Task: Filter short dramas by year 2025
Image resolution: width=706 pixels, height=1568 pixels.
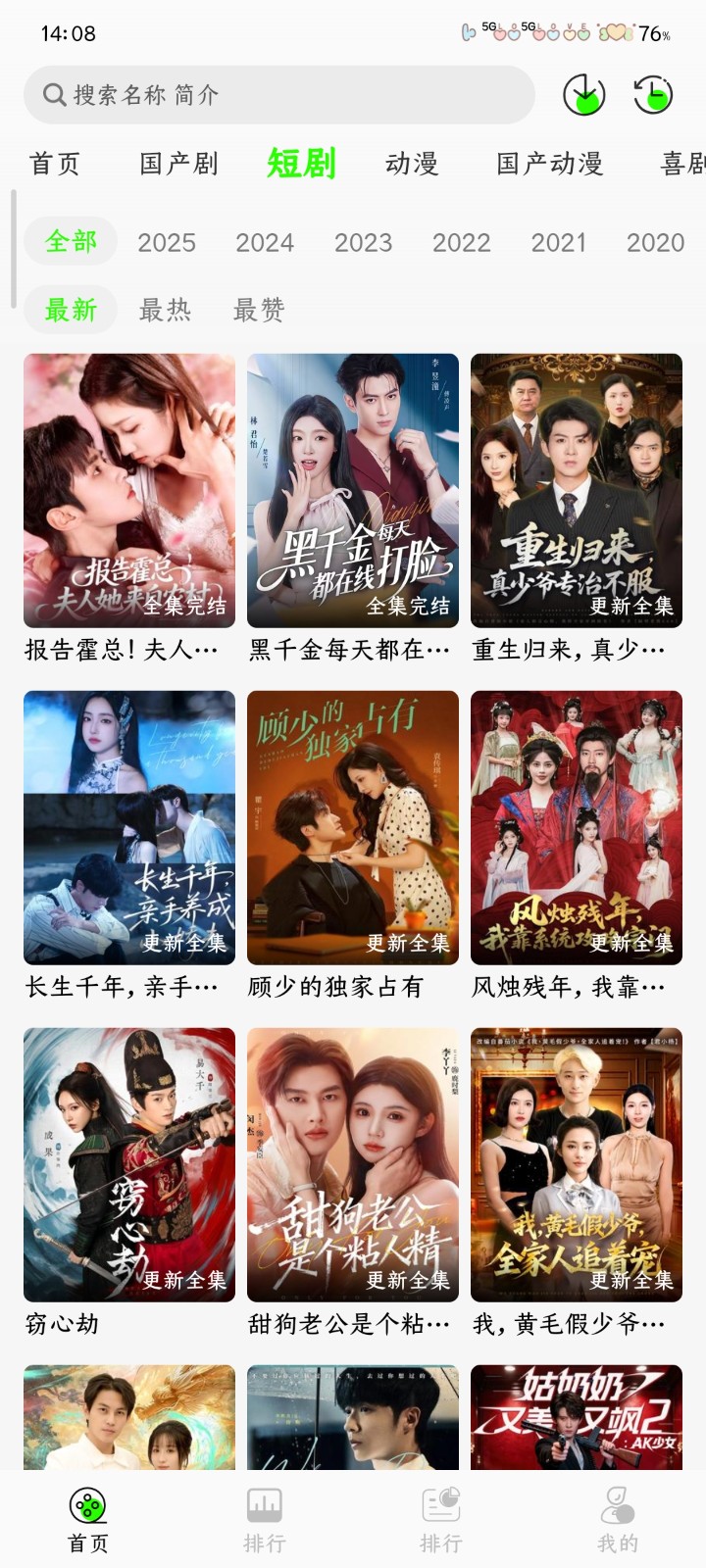Action: [167, 242]
